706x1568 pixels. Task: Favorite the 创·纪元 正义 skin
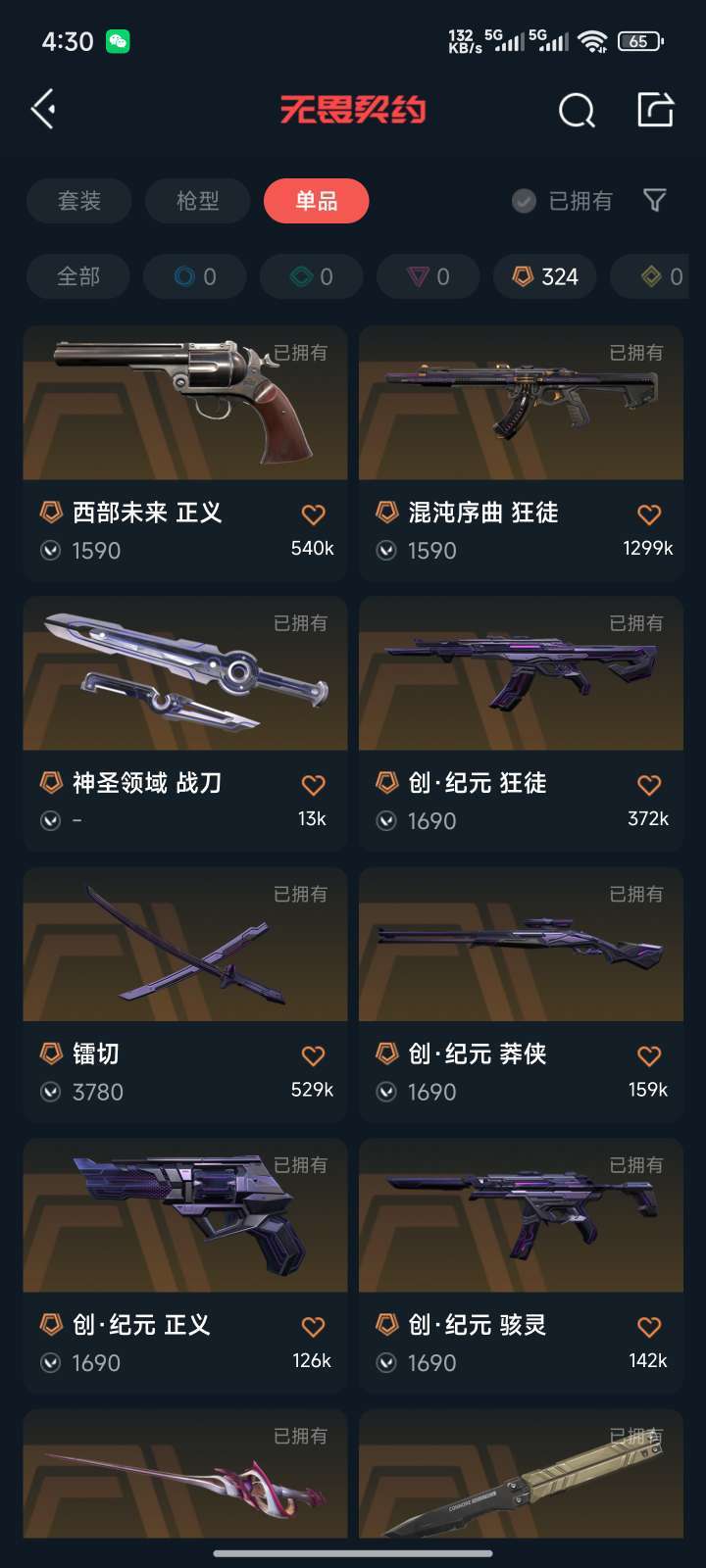[313, 1327]
